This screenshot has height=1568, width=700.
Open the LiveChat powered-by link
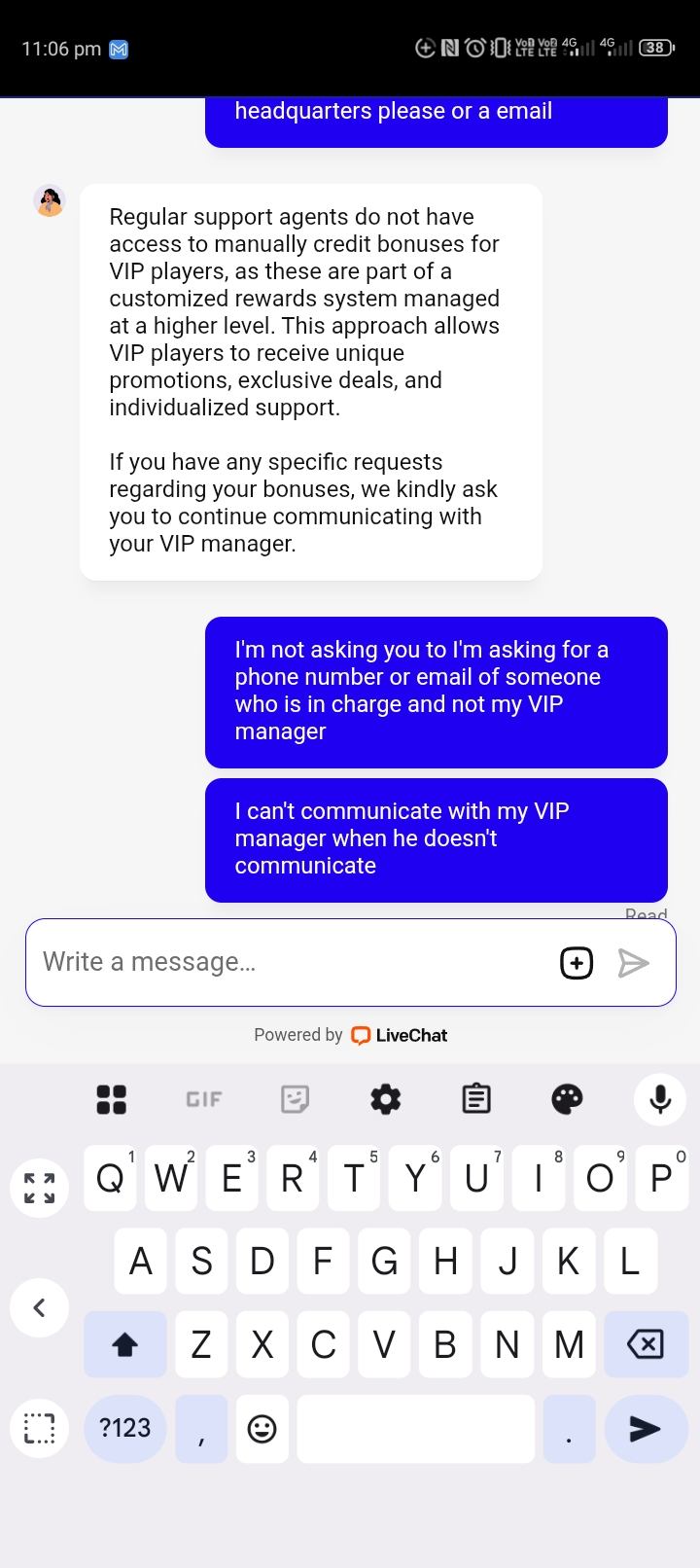click(x=400, y=1035)
